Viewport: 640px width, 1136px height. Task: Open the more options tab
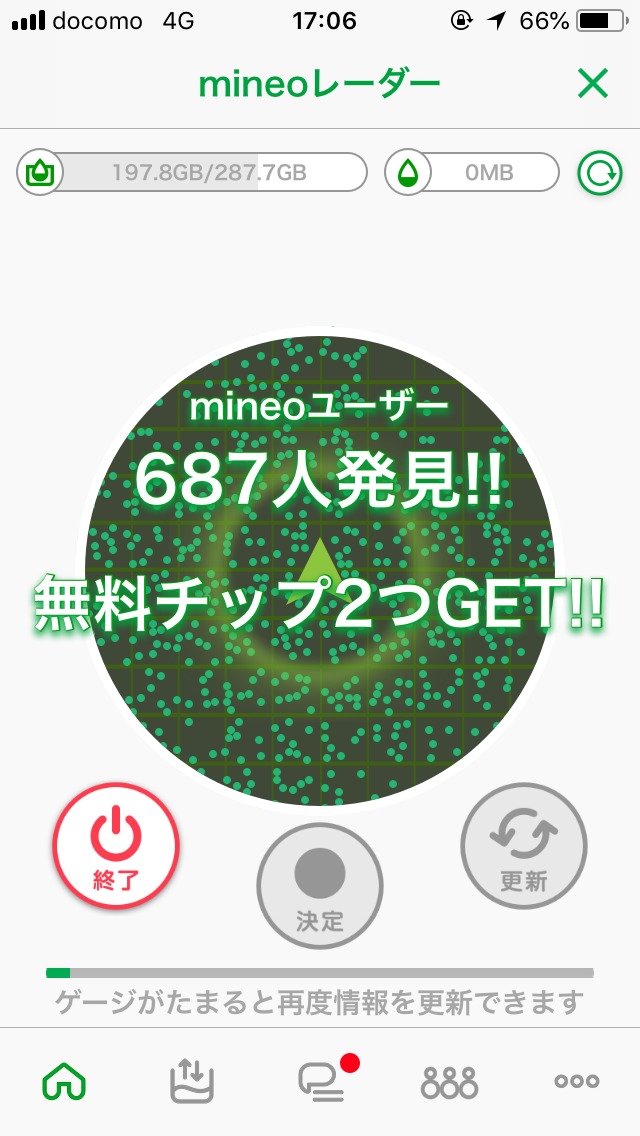click(577, 1081)
